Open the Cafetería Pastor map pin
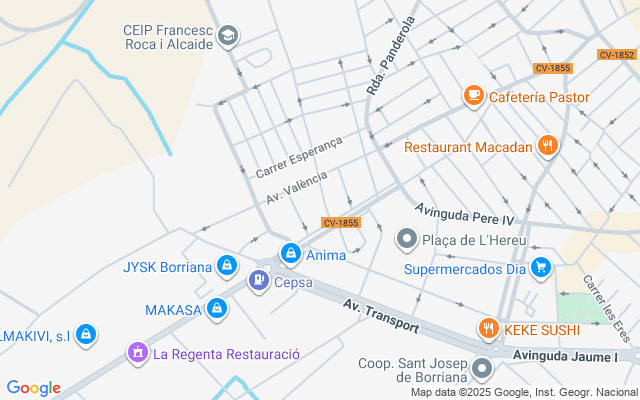Screen dimensions: 640x400 tap(473, 94)
